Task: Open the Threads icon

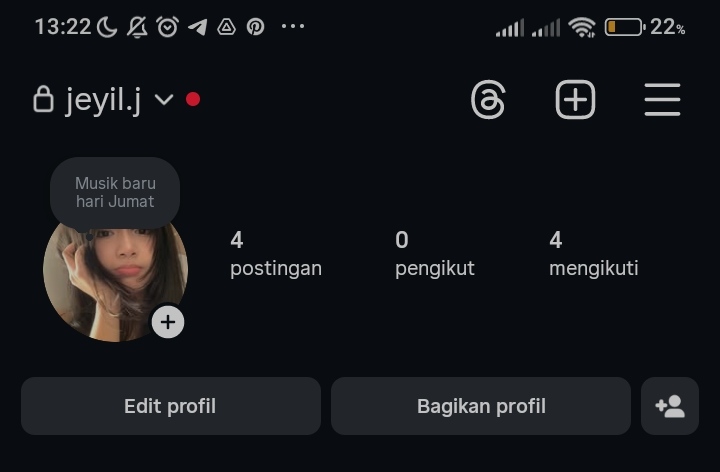Action: coord(488,100)
